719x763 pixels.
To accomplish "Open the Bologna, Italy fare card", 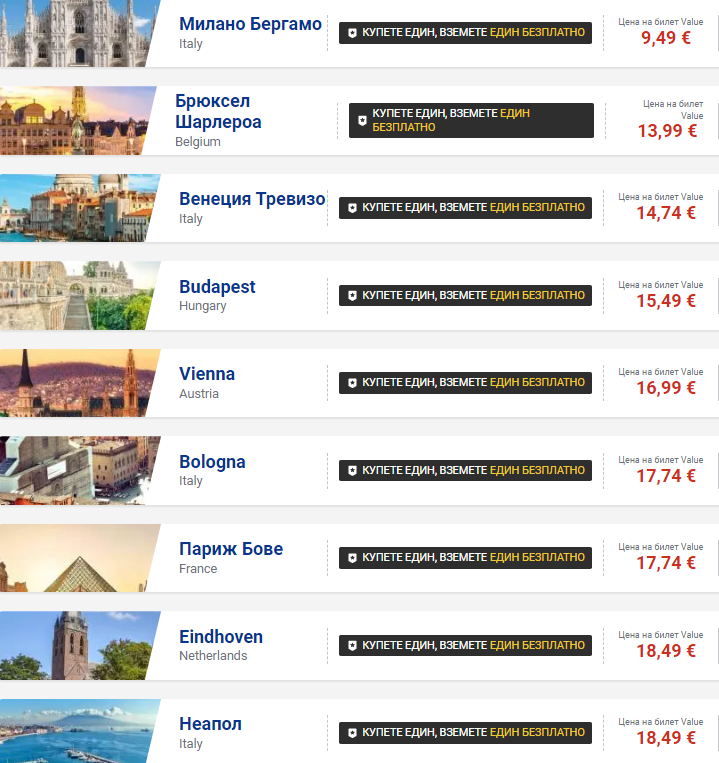I will coord(212,462).
